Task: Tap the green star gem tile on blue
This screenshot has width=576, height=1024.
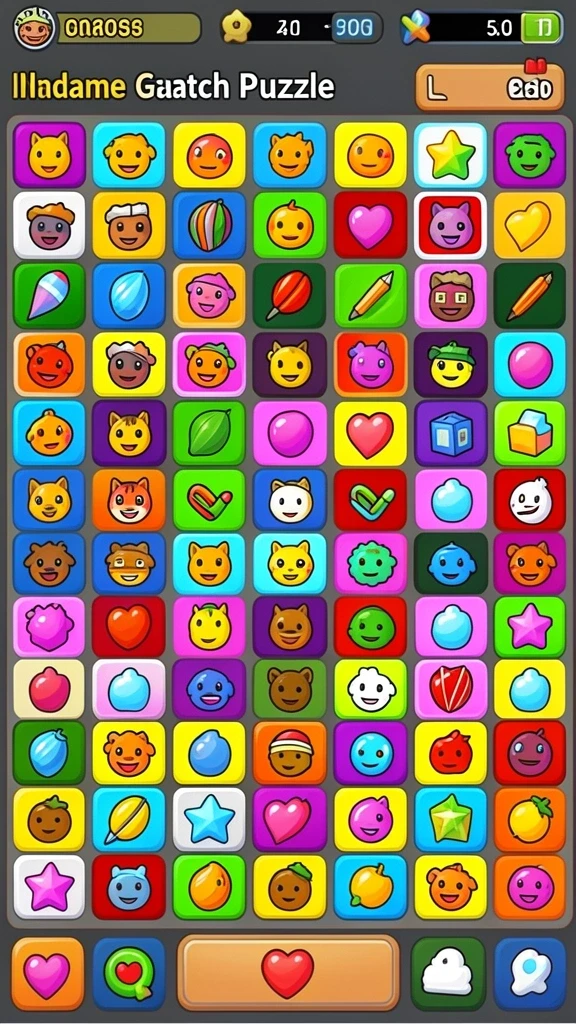Action: point(451,820)
